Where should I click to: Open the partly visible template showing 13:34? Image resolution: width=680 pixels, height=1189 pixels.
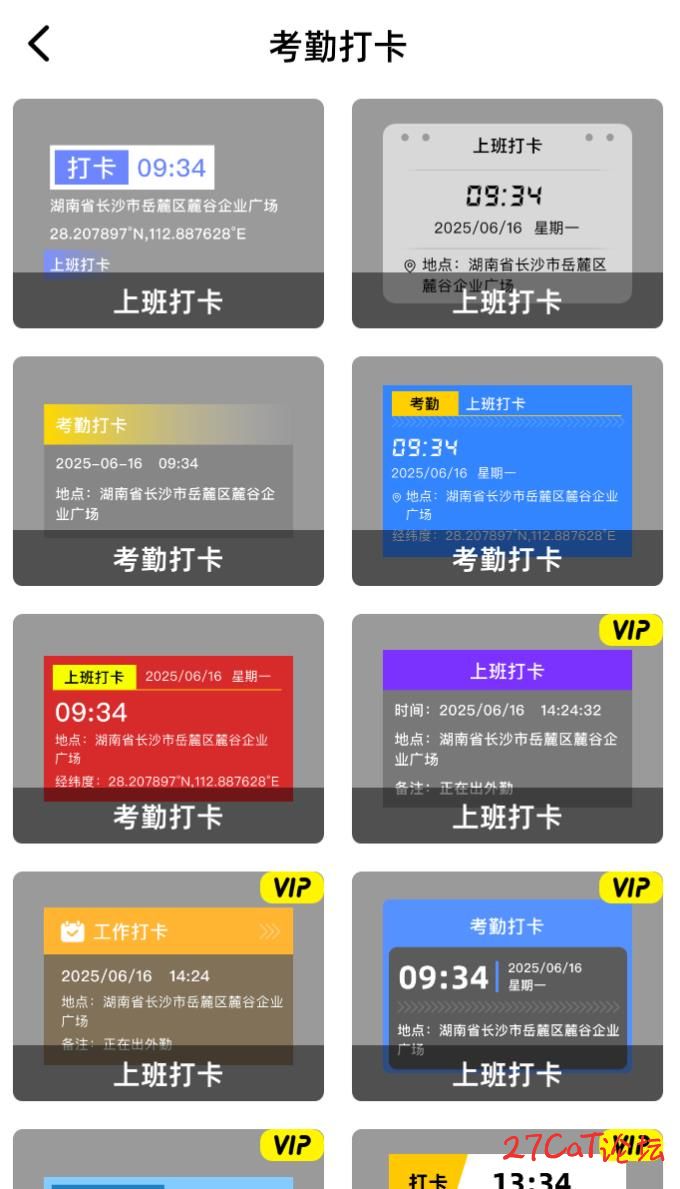pos(507,1159)
